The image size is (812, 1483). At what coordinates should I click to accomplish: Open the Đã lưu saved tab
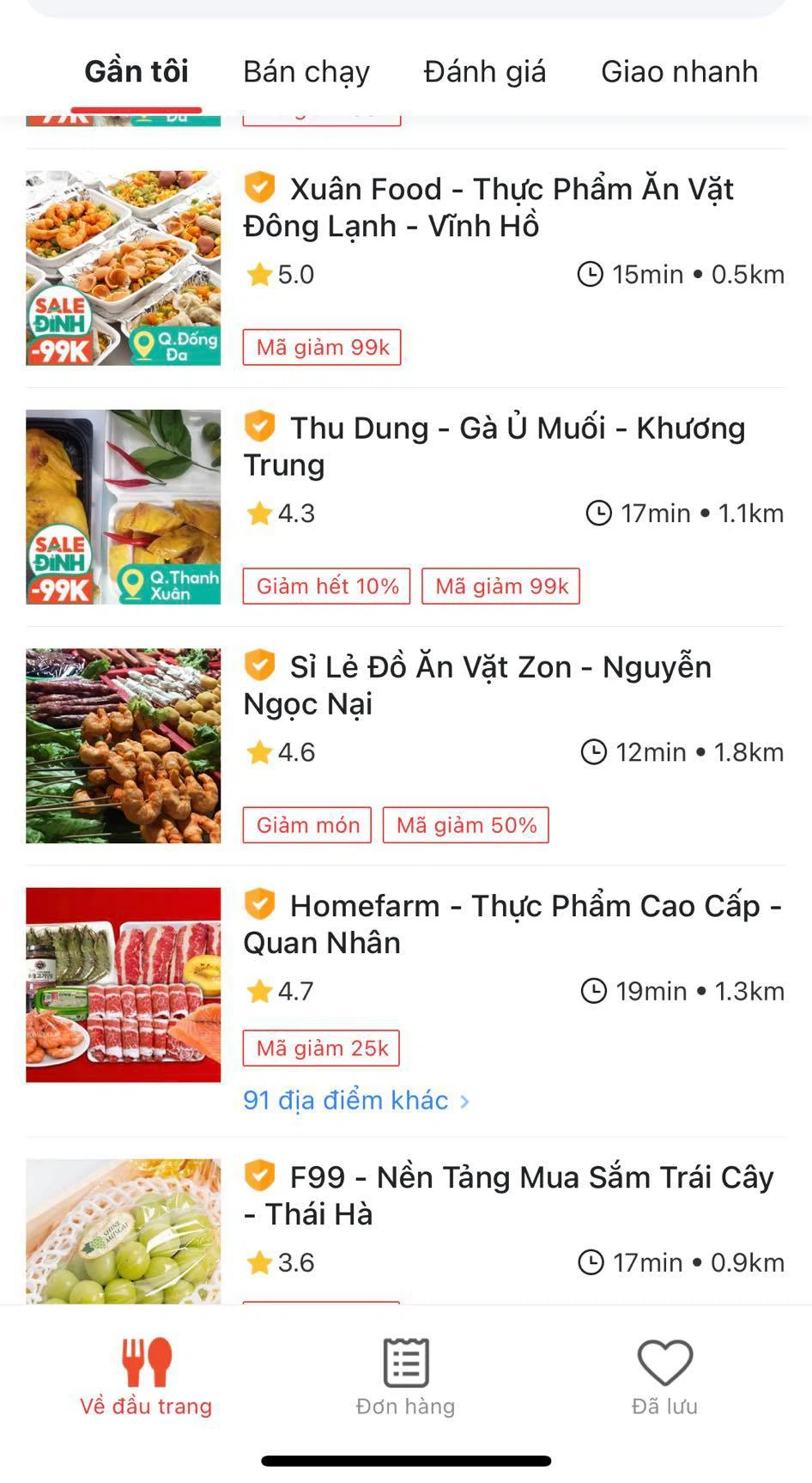[x=664, y=1377]
